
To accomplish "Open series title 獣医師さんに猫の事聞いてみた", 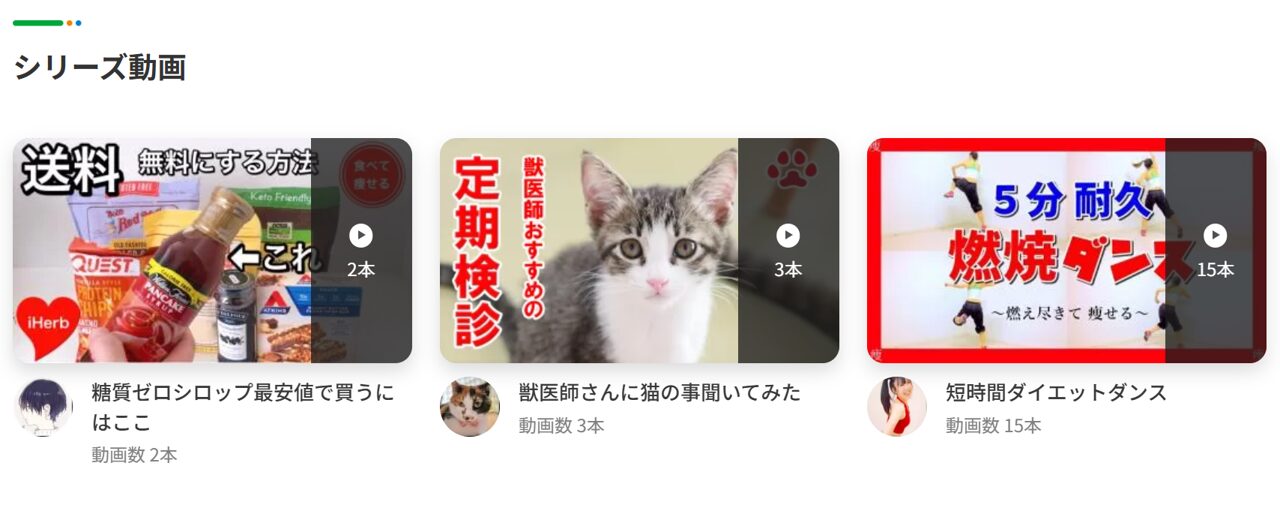I will click(660, 392).
